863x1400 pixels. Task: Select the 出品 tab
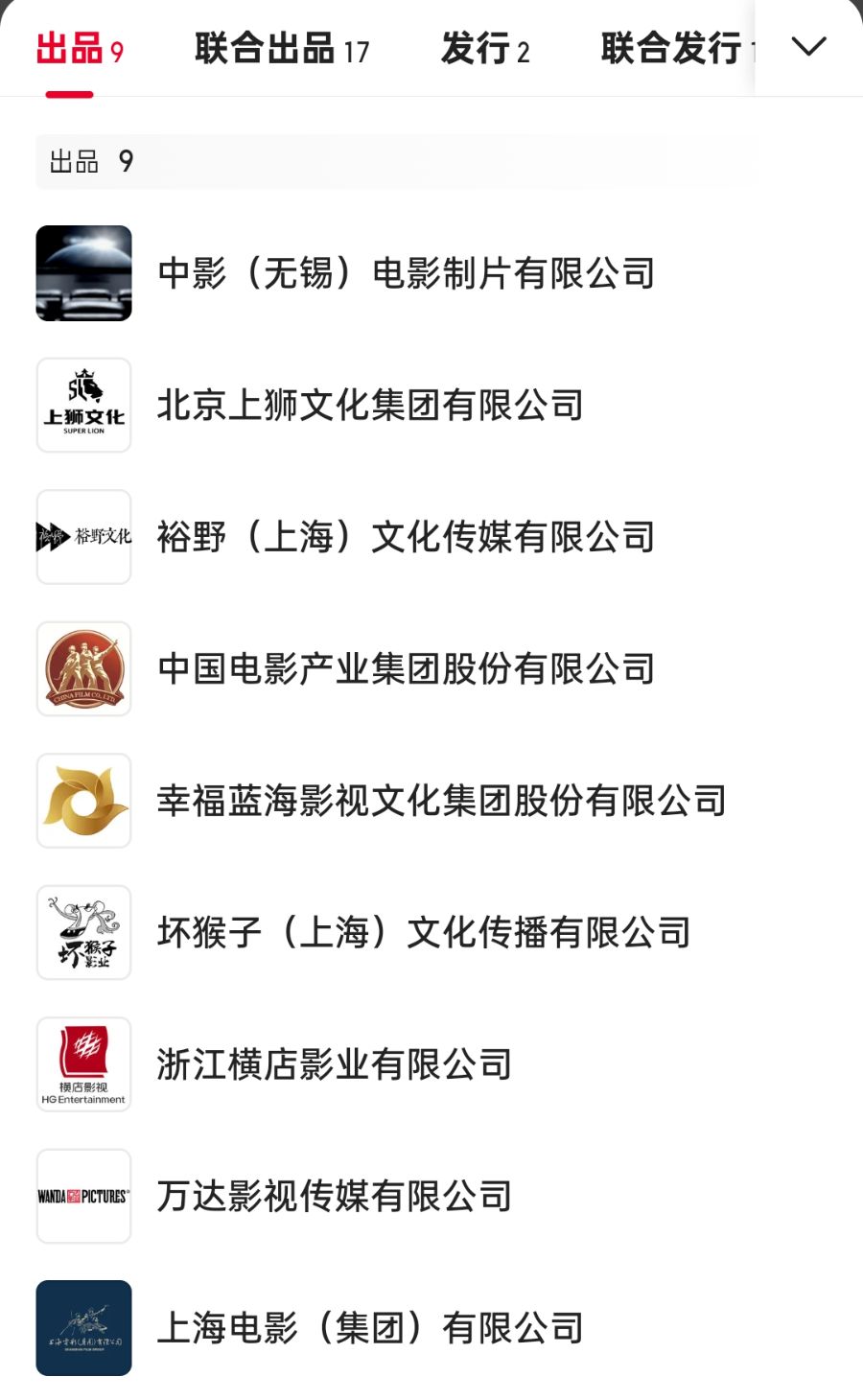80,48
